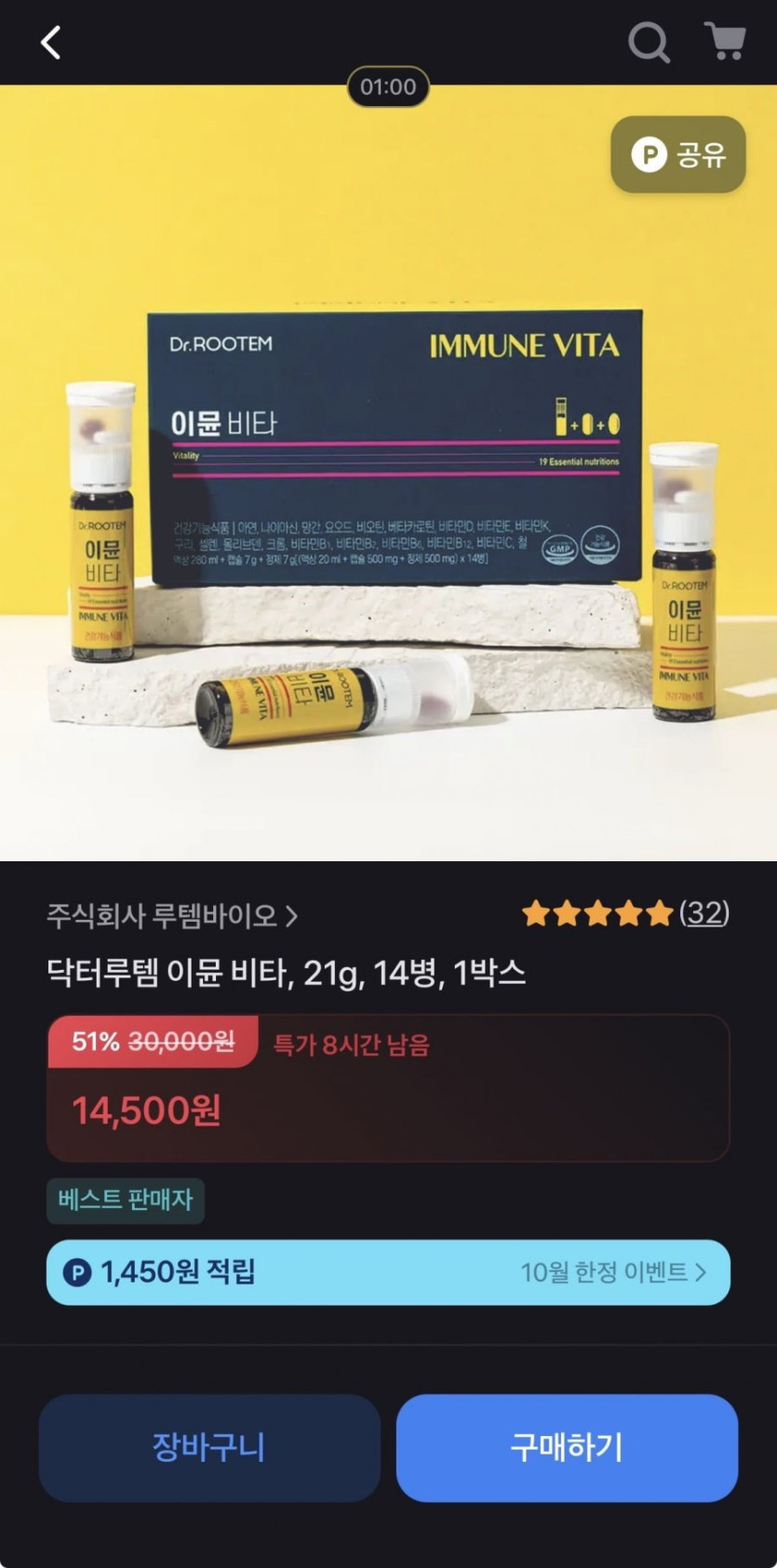Go back using the top arrow

(x=51, y=43)
